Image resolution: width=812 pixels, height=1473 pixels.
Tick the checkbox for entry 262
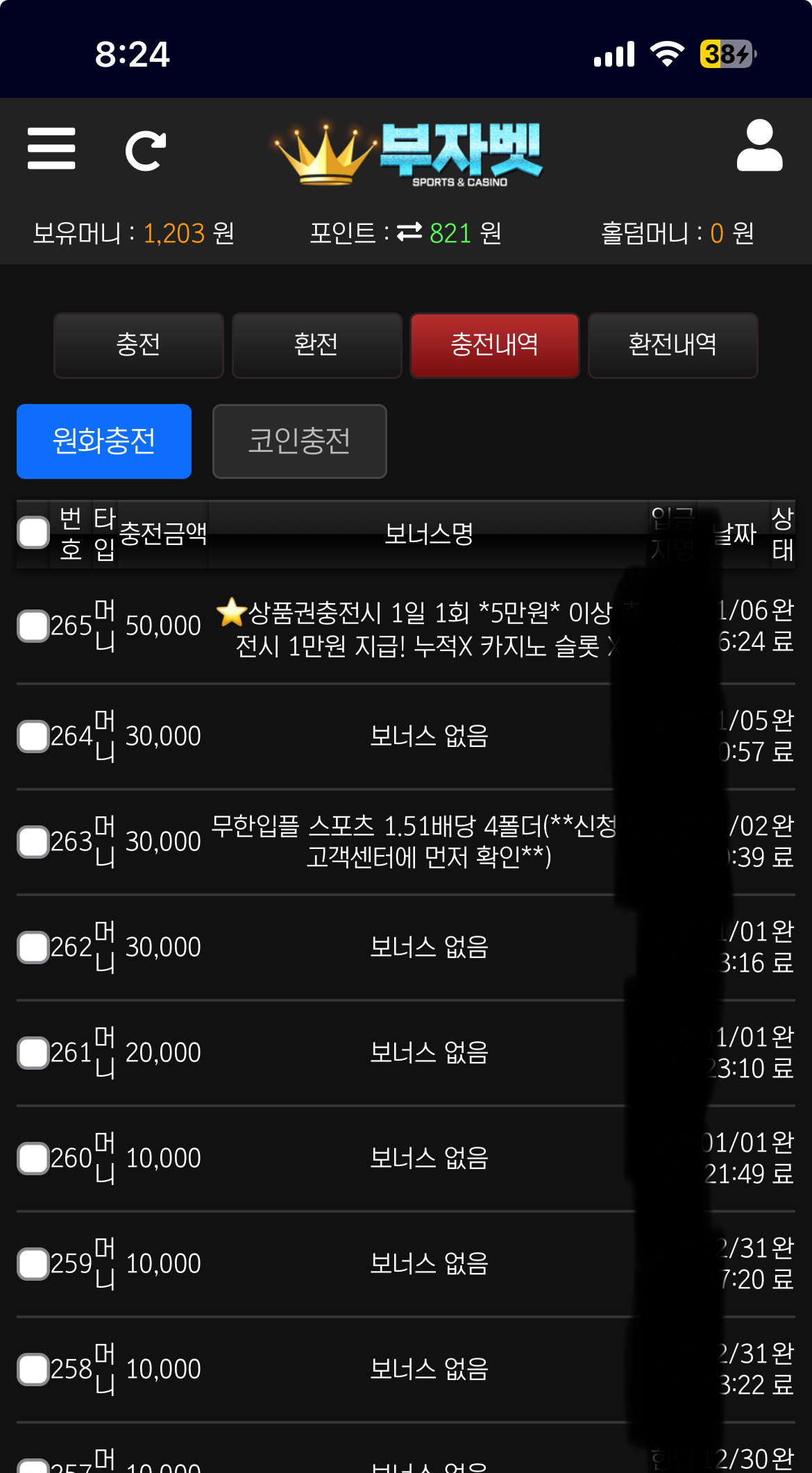33,948
